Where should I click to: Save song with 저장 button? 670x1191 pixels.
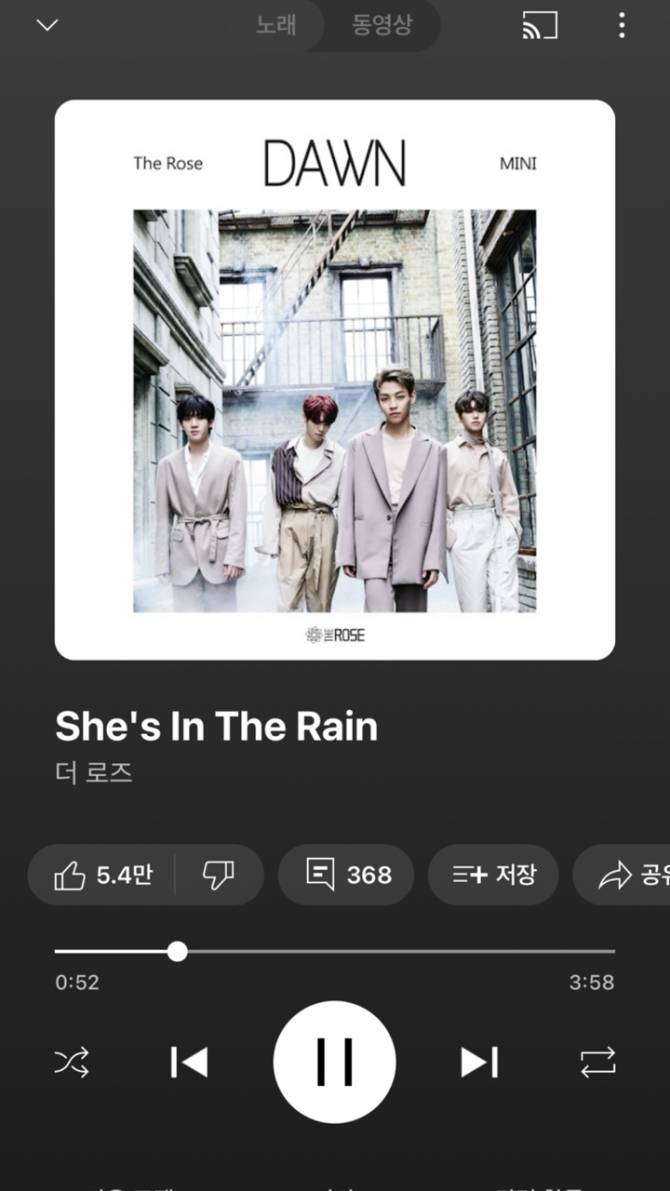click(x=493, y=875)
